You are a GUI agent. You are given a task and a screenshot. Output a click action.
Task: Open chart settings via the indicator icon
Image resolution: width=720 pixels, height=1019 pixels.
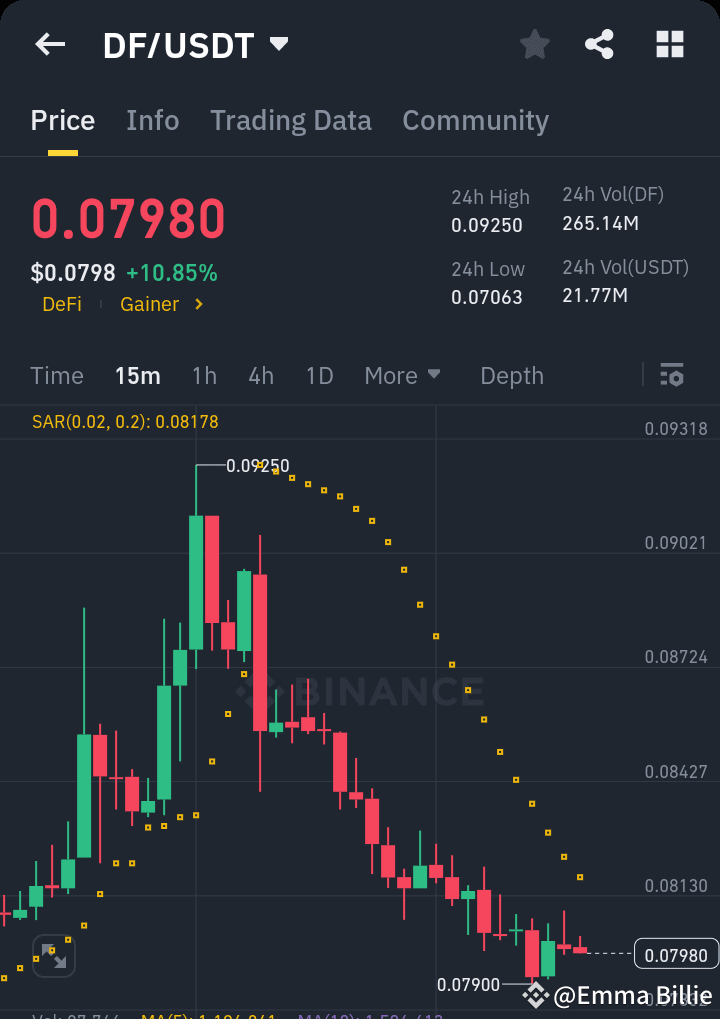click(x=671, y=375)
